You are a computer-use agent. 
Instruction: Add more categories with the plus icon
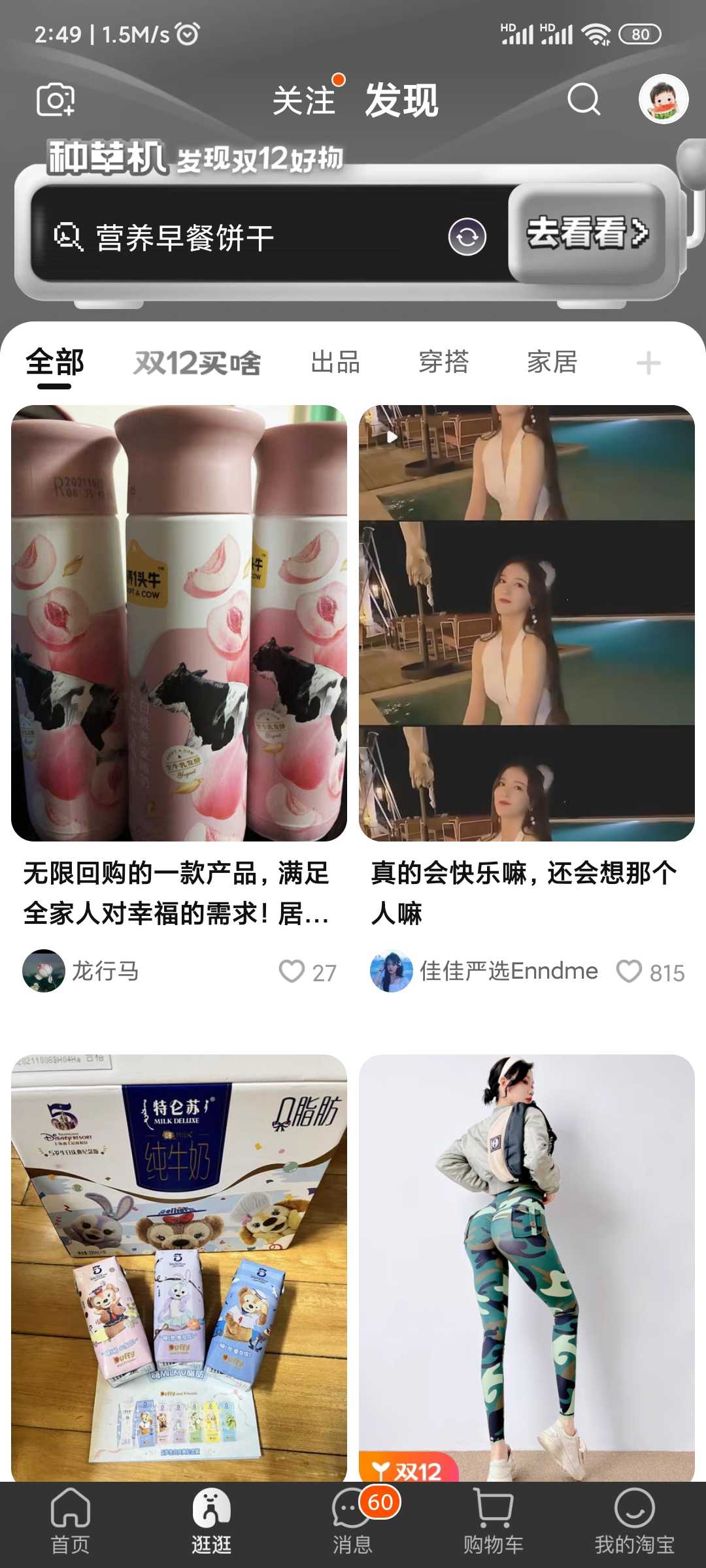648,363
